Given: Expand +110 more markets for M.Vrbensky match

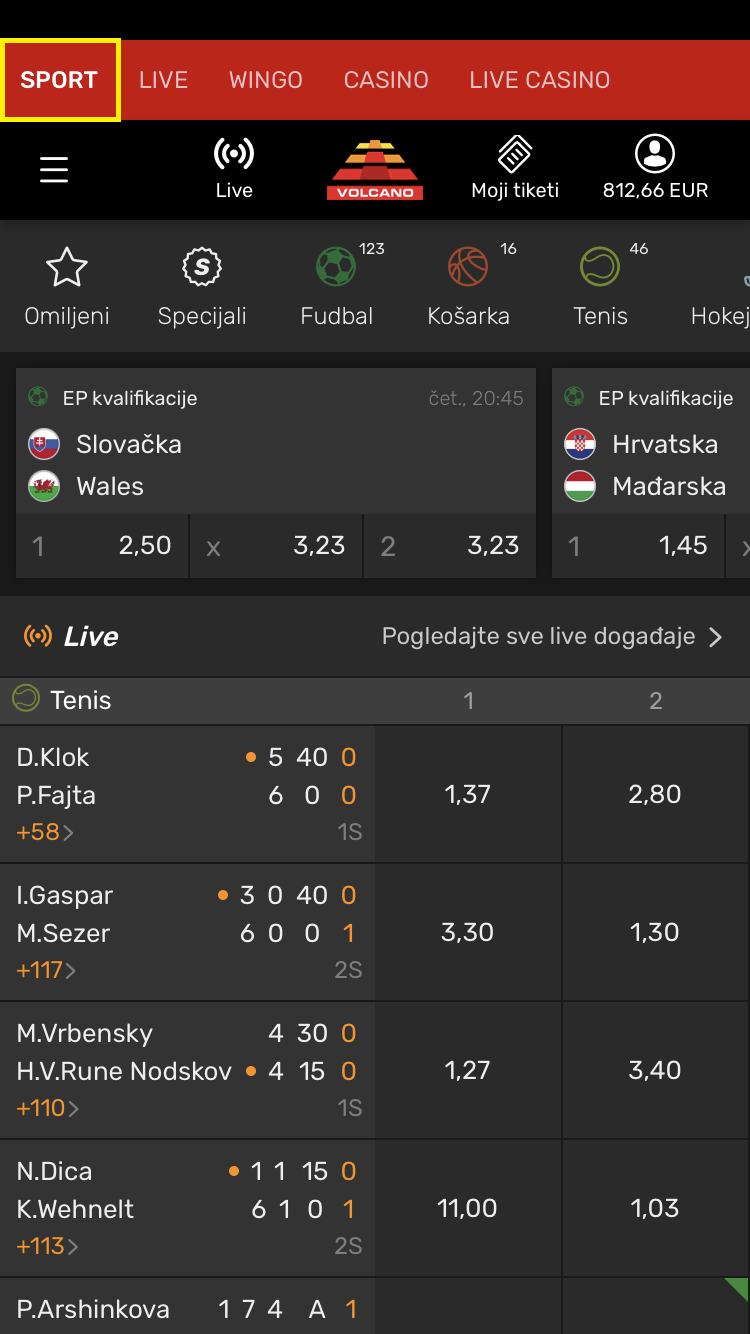Looking at the screenshot, I should pos(46,1108).
